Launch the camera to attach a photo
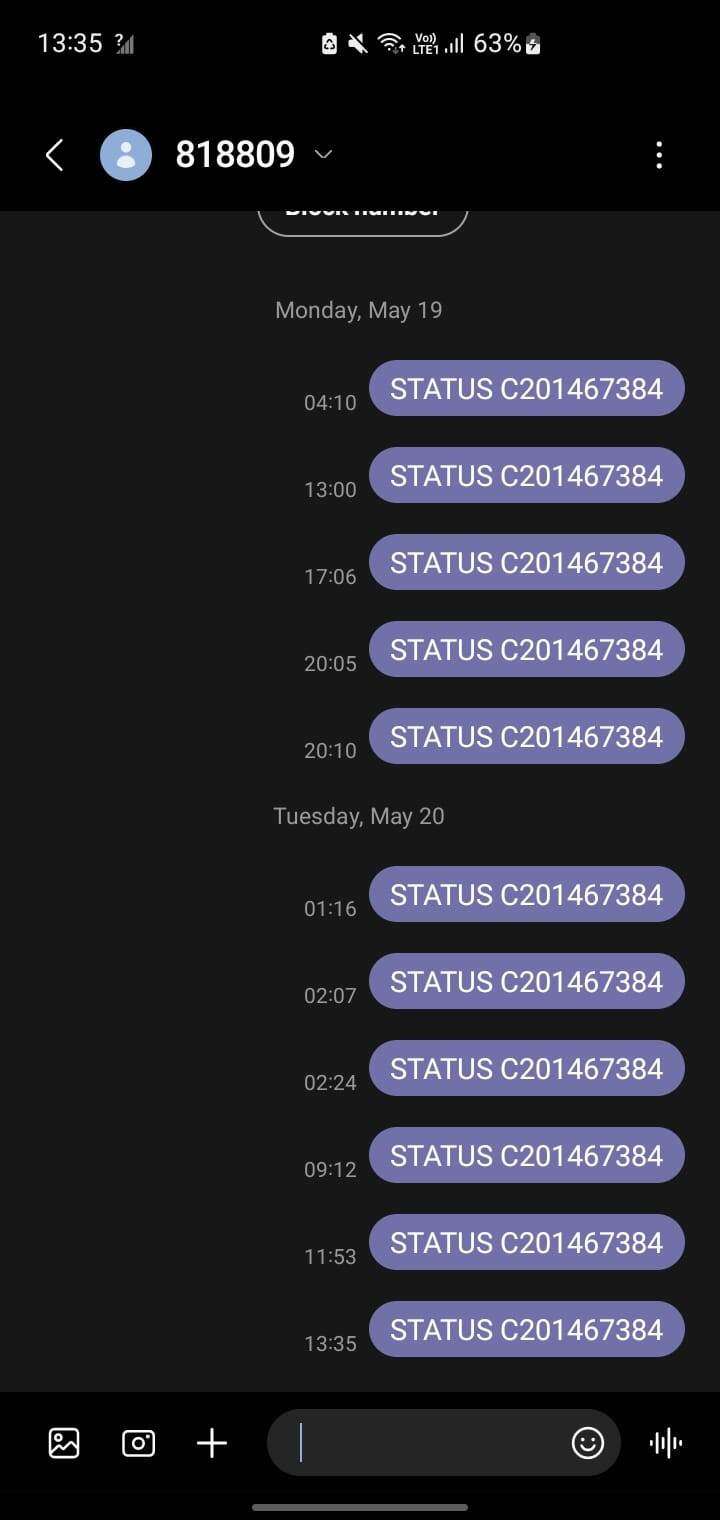The height and width of the screenshot is (1520, 720). click(138, 1443)
